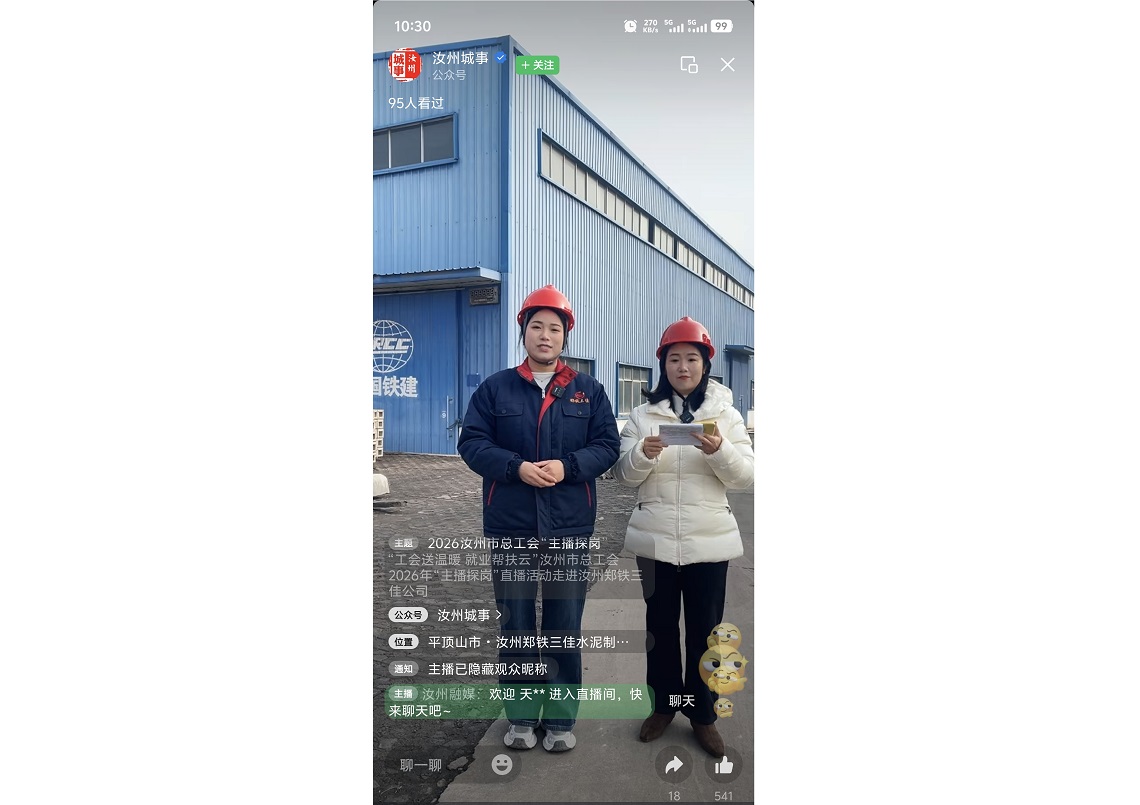The height and width of the screenshot is (805, 1140).
Task: Minimize the live stream to a floating window
Action: tap(689, 65)
